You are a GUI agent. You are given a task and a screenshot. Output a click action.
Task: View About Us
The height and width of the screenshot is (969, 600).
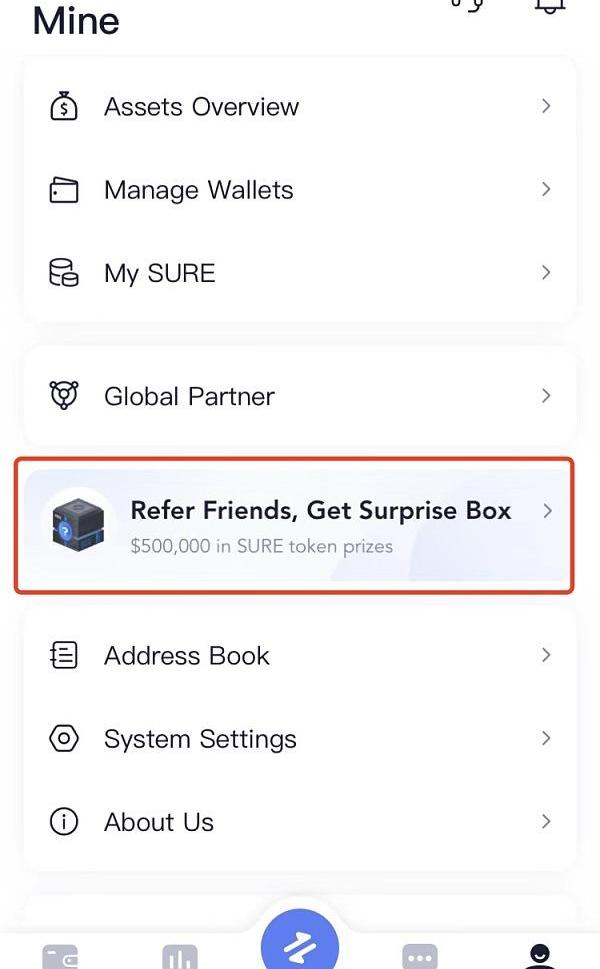tap(300, 822)
